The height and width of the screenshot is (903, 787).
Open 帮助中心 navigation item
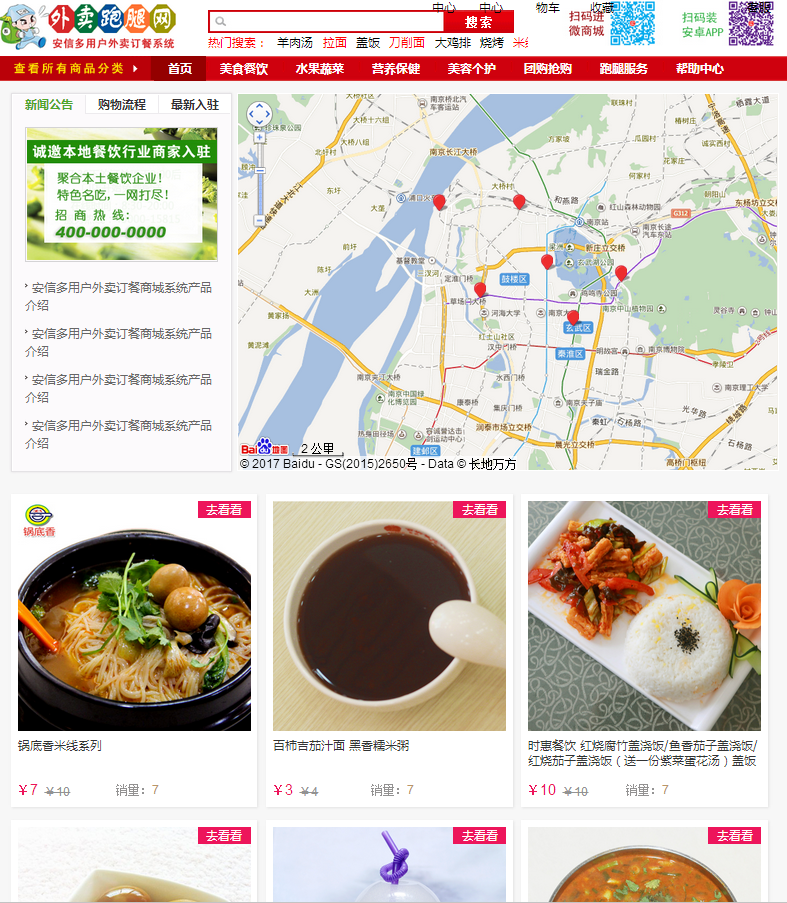[x=700, y=69]
